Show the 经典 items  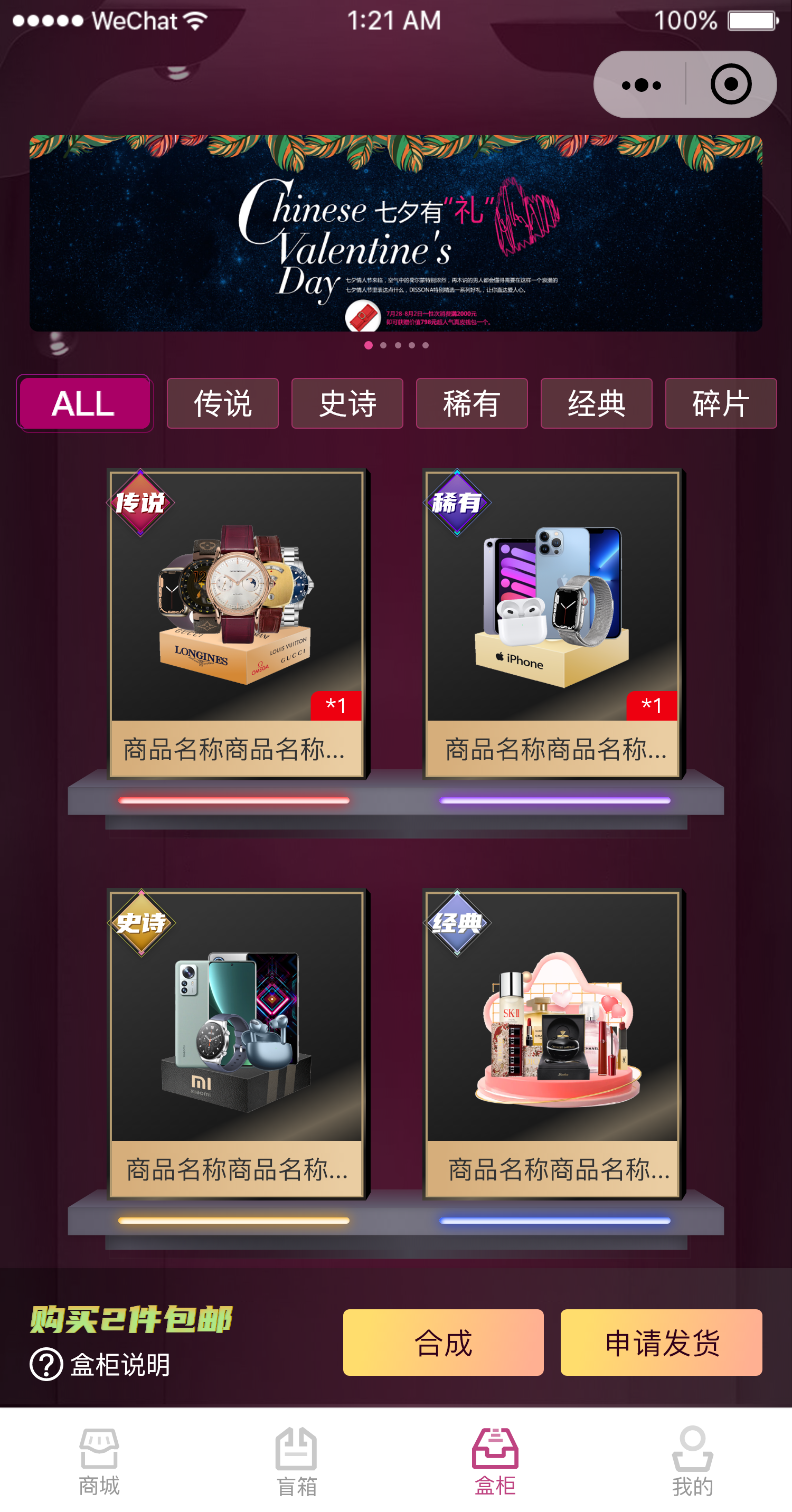coord(596,403)
